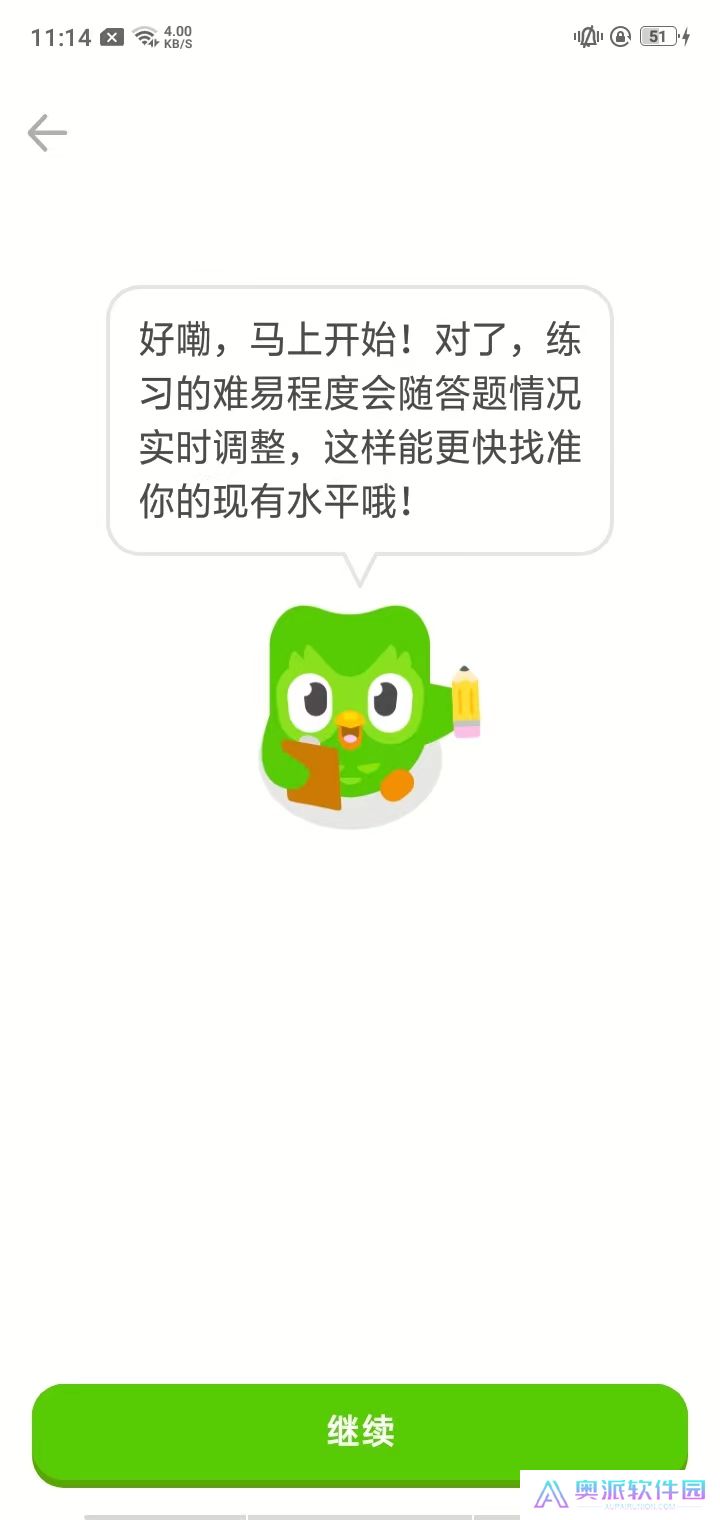Click the orange foot of the owl

(x=397, y=785)
